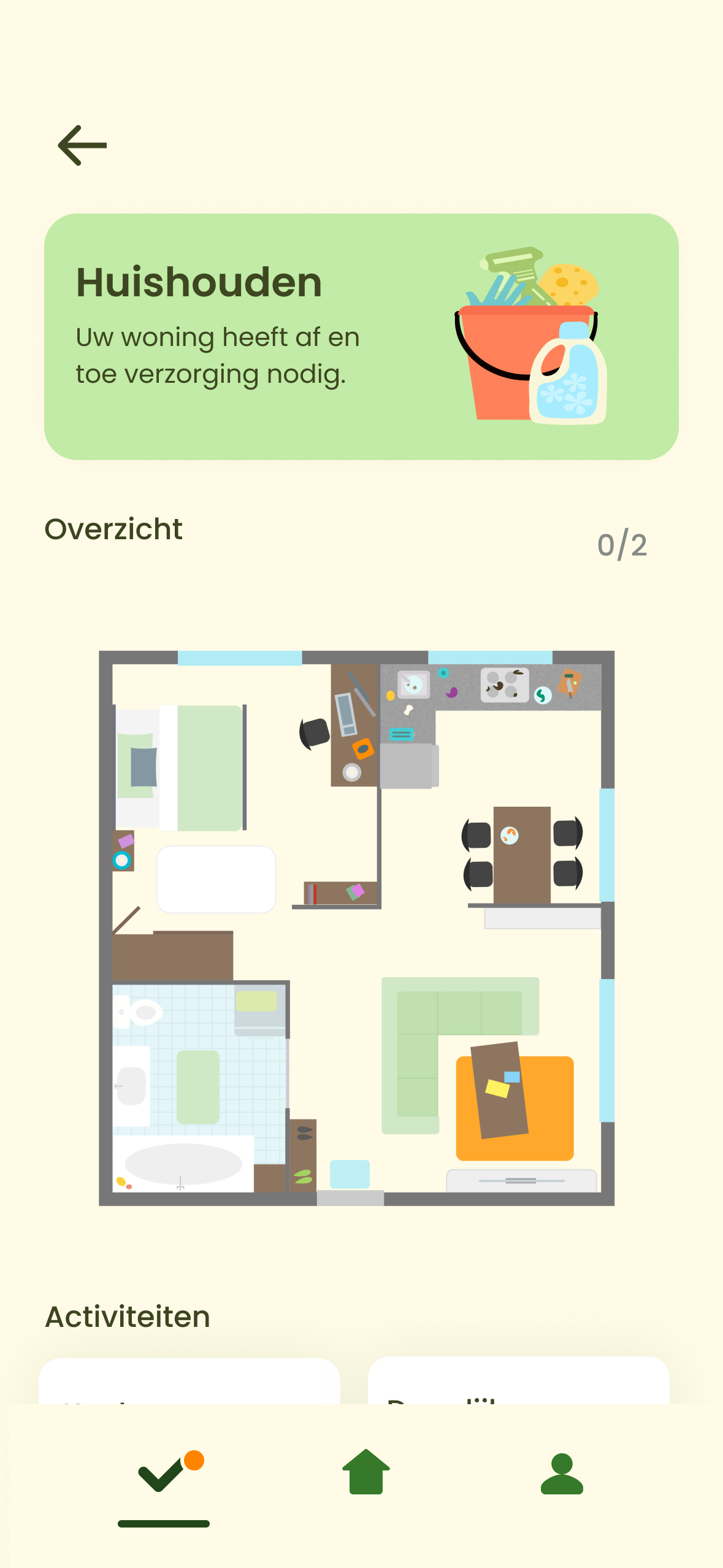Click the dishes in the kitchen sink

(415, 685)
